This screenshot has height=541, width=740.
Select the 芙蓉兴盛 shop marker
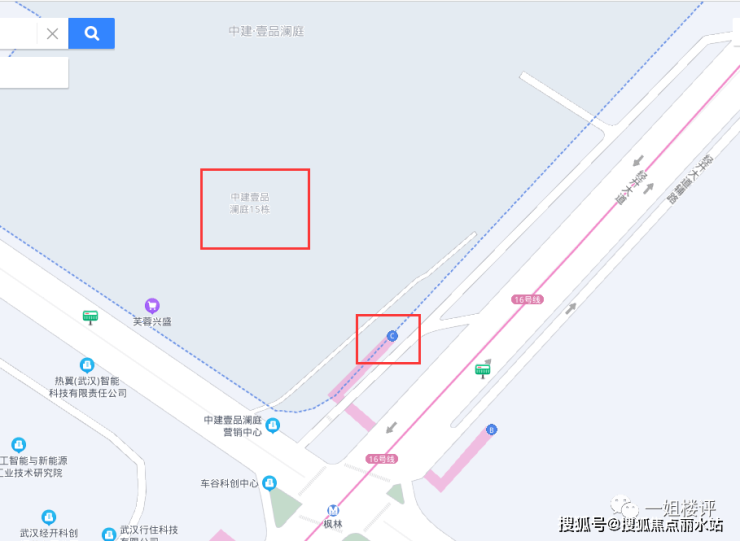point(152,305)
